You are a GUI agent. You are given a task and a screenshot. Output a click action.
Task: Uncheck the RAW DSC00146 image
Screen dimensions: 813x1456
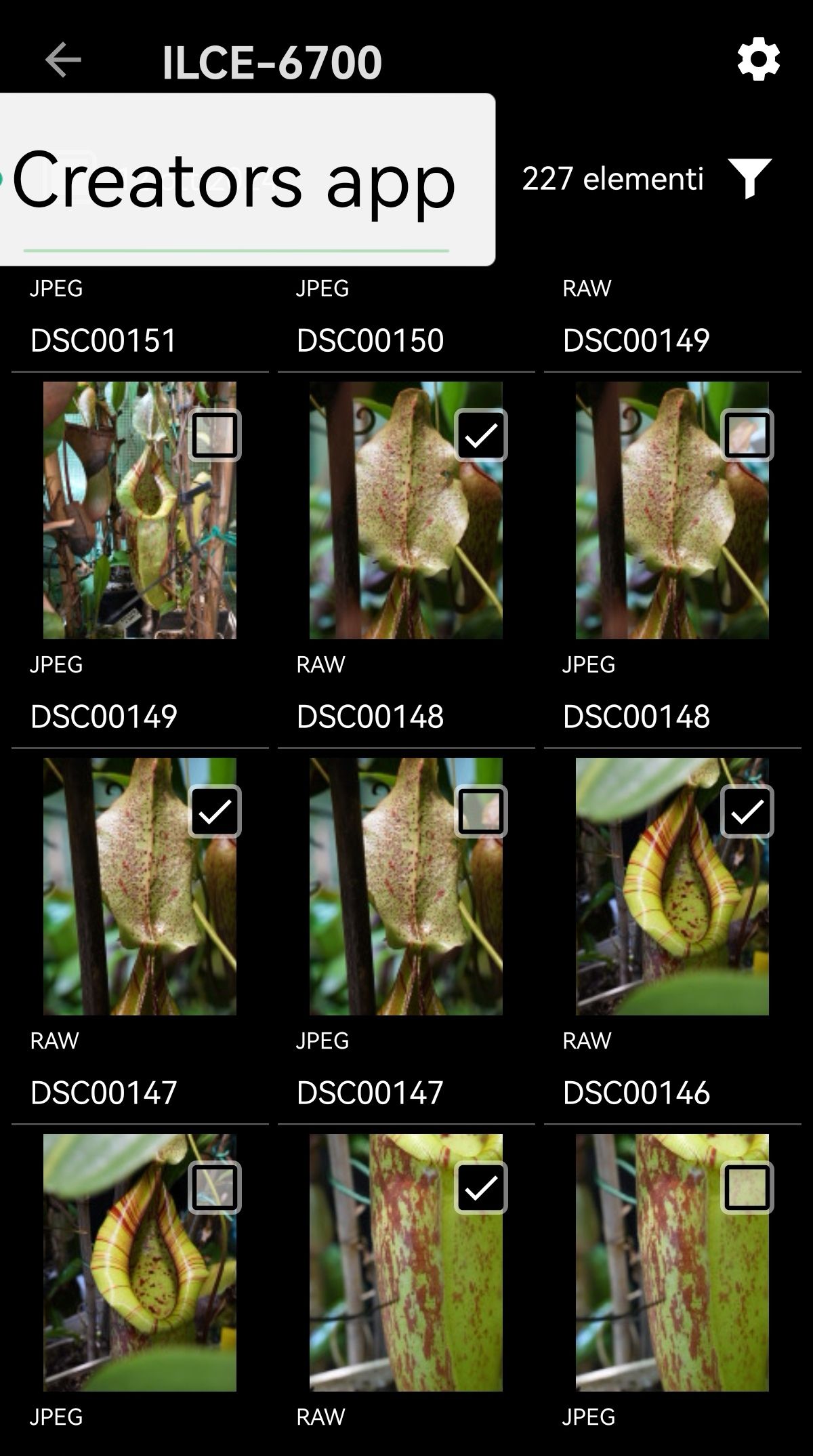tap(747, 1187)
